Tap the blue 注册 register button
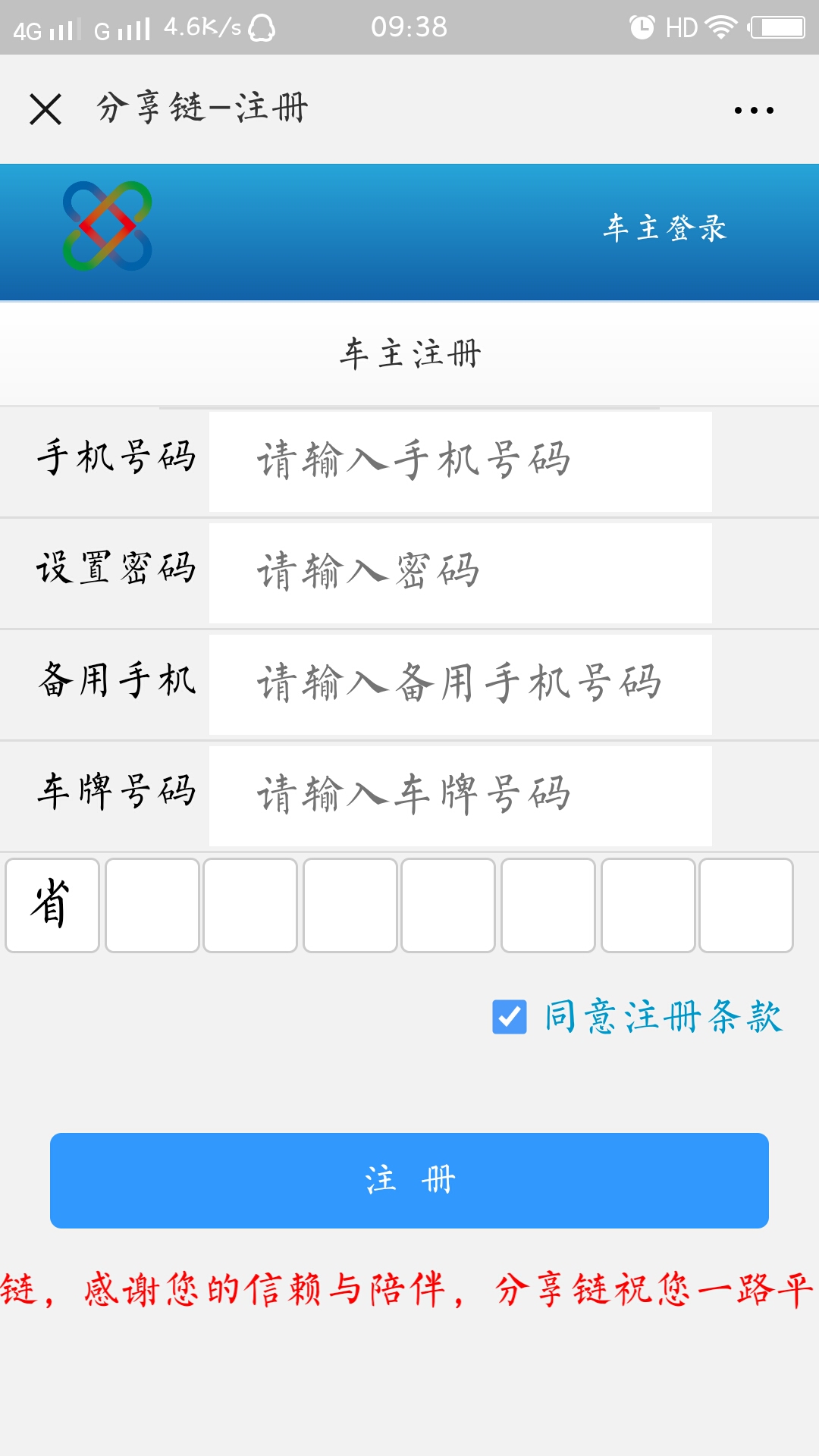Image resolution: width=819 pixels, height=1456 pixels. pyautogui.click(x=409, y=1180)
